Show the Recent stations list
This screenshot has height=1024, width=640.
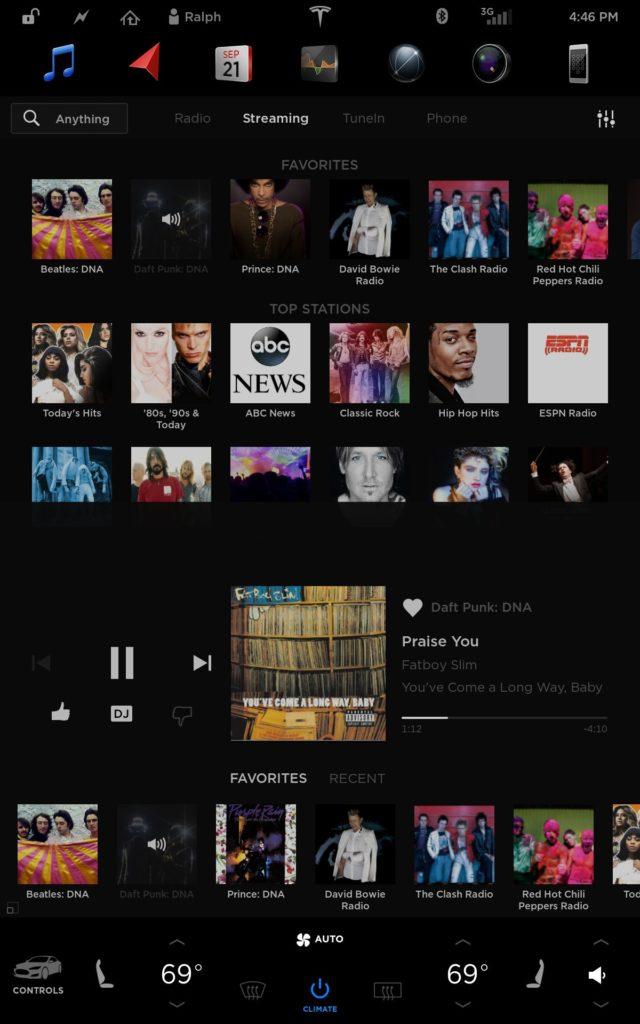[x=357, y=778]
